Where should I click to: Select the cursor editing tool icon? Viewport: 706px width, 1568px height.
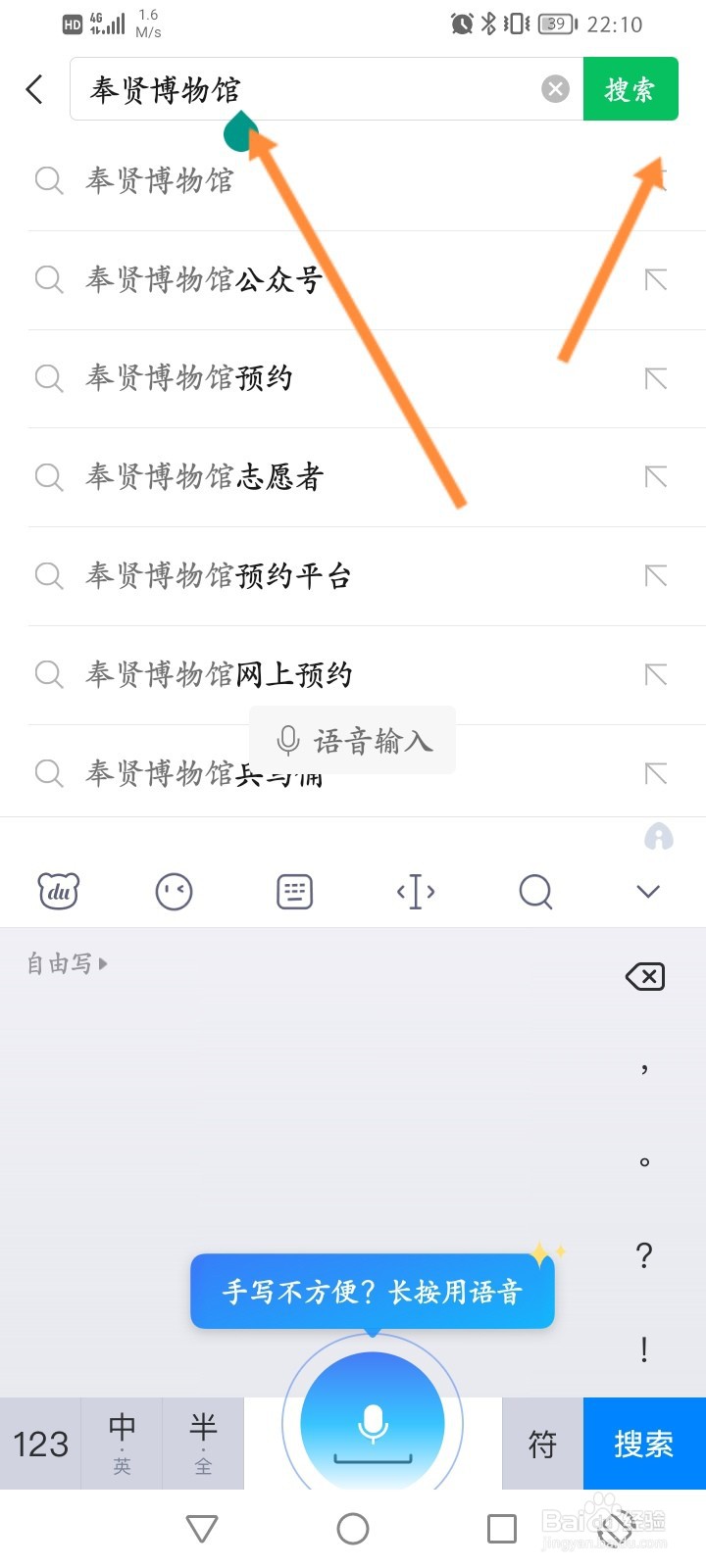click(x=415, y=892)
